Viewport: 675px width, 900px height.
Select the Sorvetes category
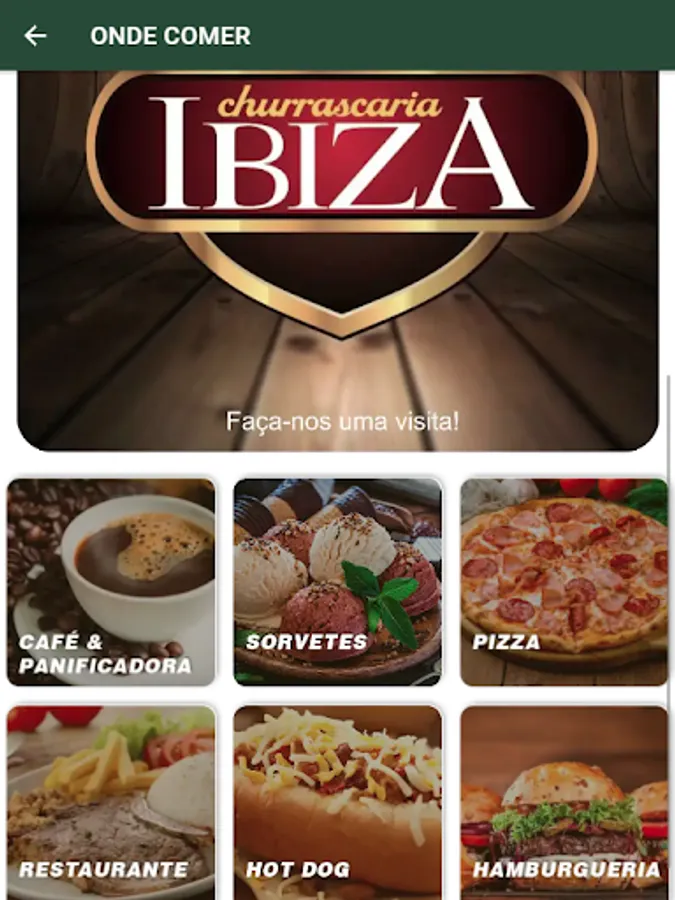[338, 582]
